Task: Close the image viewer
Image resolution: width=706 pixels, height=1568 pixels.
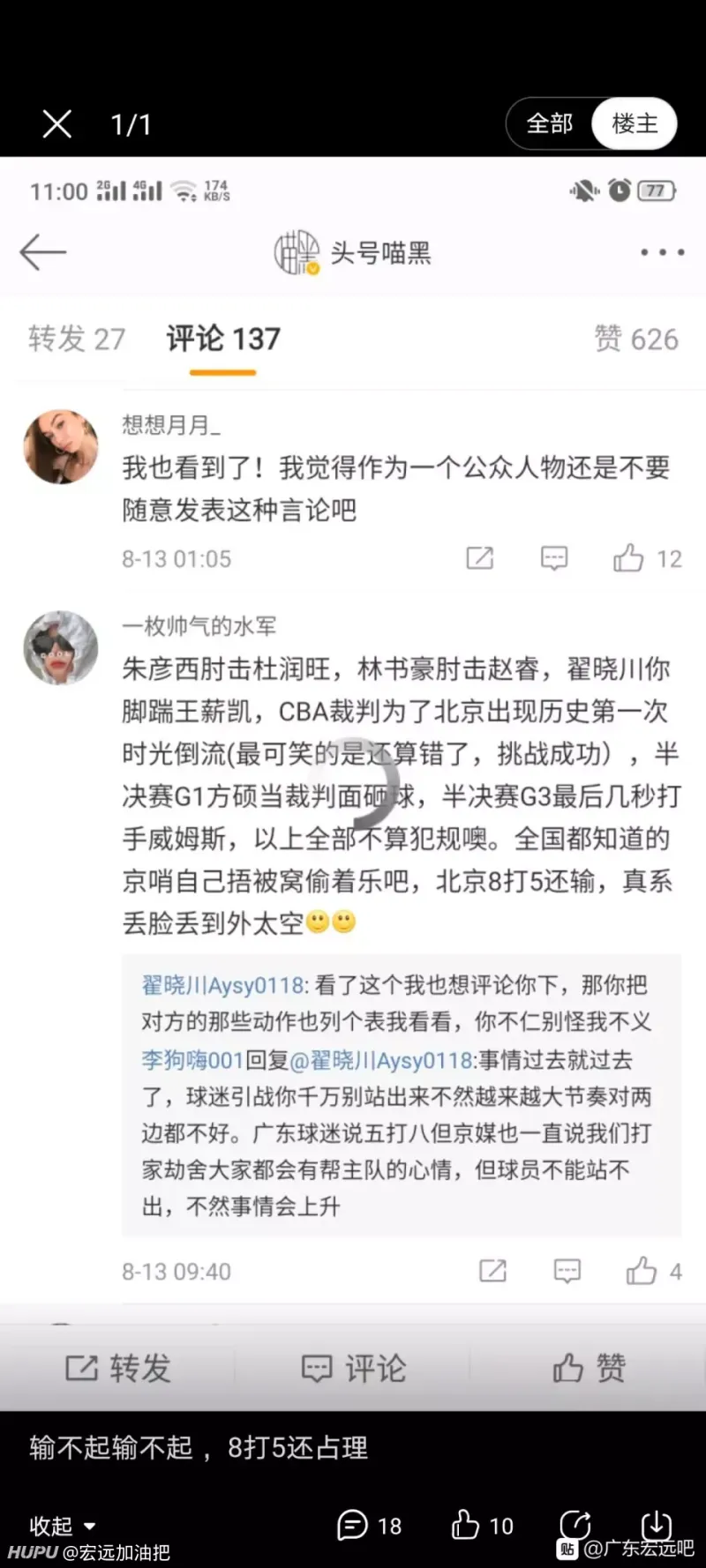Action: pos(57,124)
